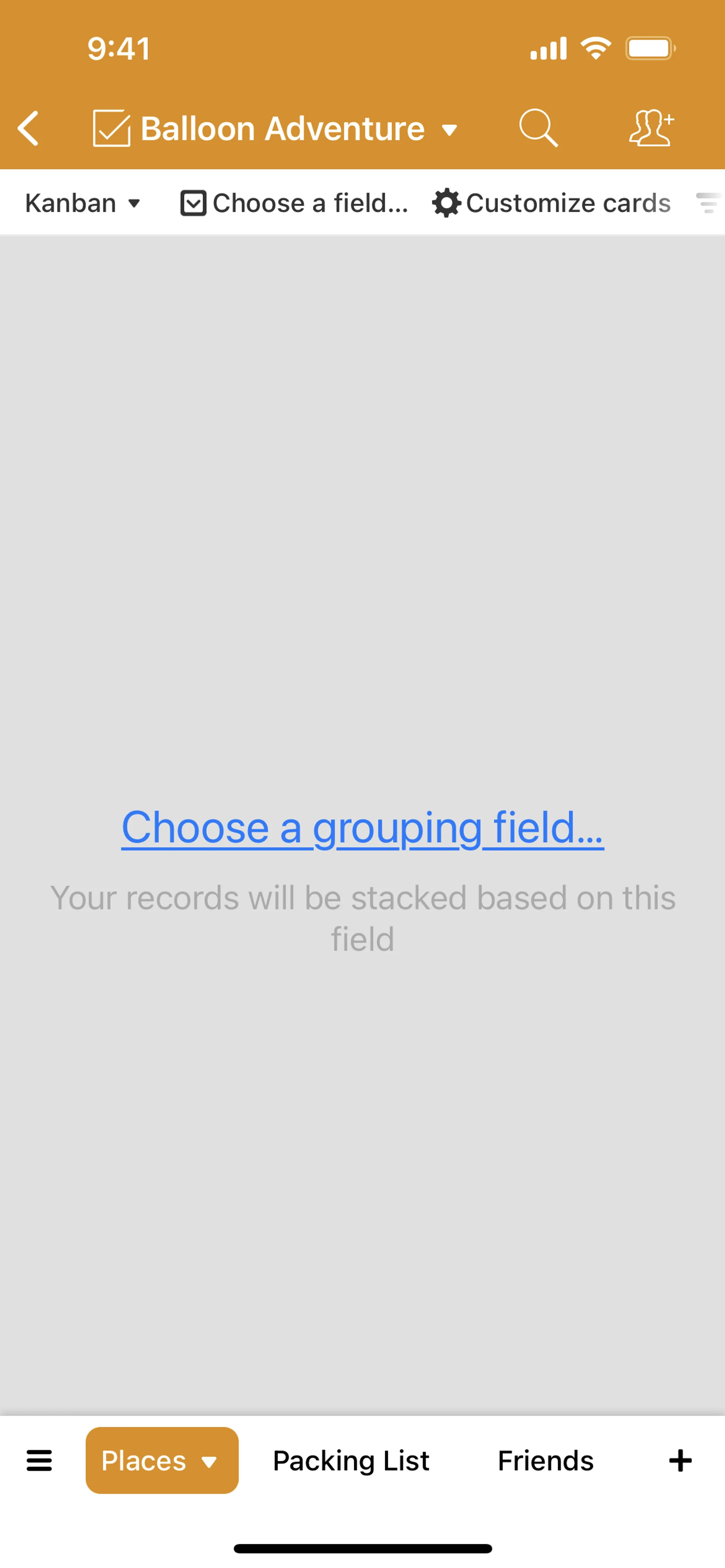Expand the Places table tab options
The width and height of the screenshot is (725, 1568).
click(x=162, y=1460)
